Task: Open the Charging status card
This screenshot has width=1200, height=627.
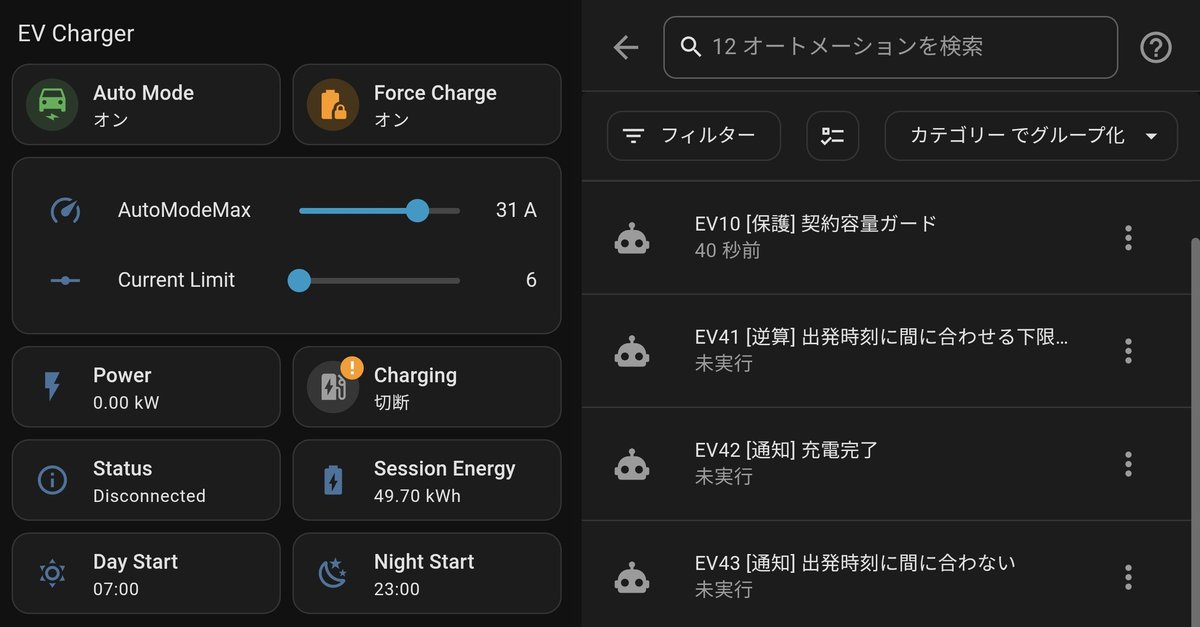Action: point(427,387)
